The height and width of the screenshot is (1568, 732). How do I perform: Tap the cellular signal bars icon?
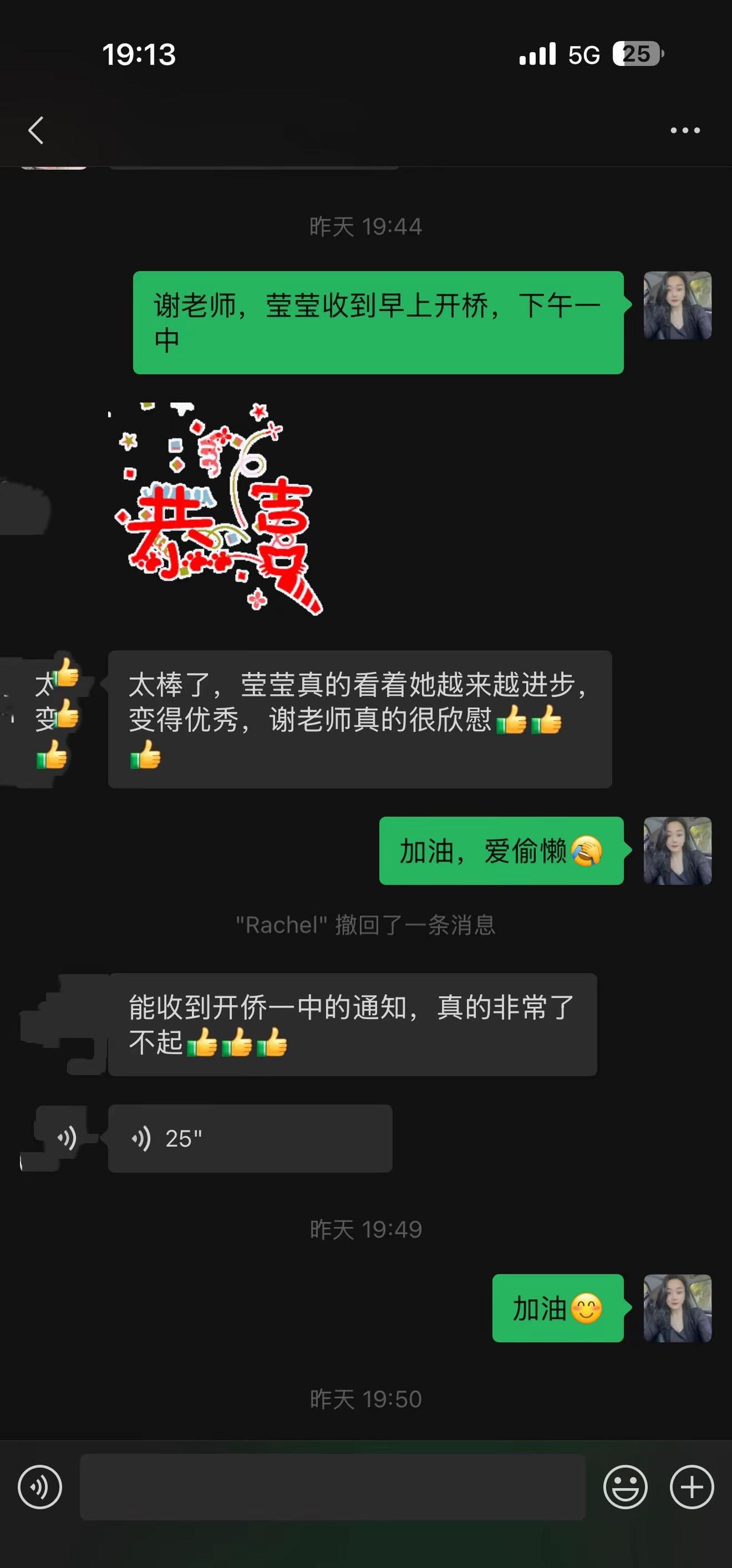pos(539,55)
